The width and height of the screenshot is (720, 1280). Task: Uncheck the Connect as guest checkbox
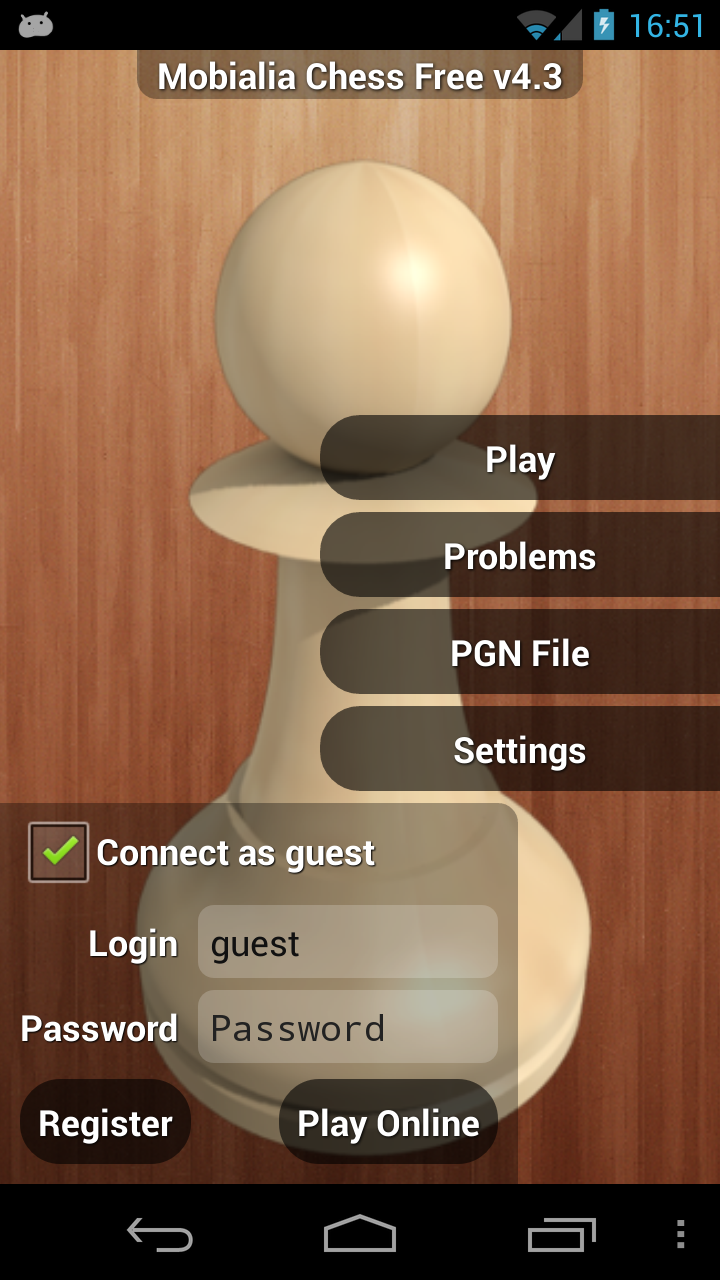(x=59, y=852)
